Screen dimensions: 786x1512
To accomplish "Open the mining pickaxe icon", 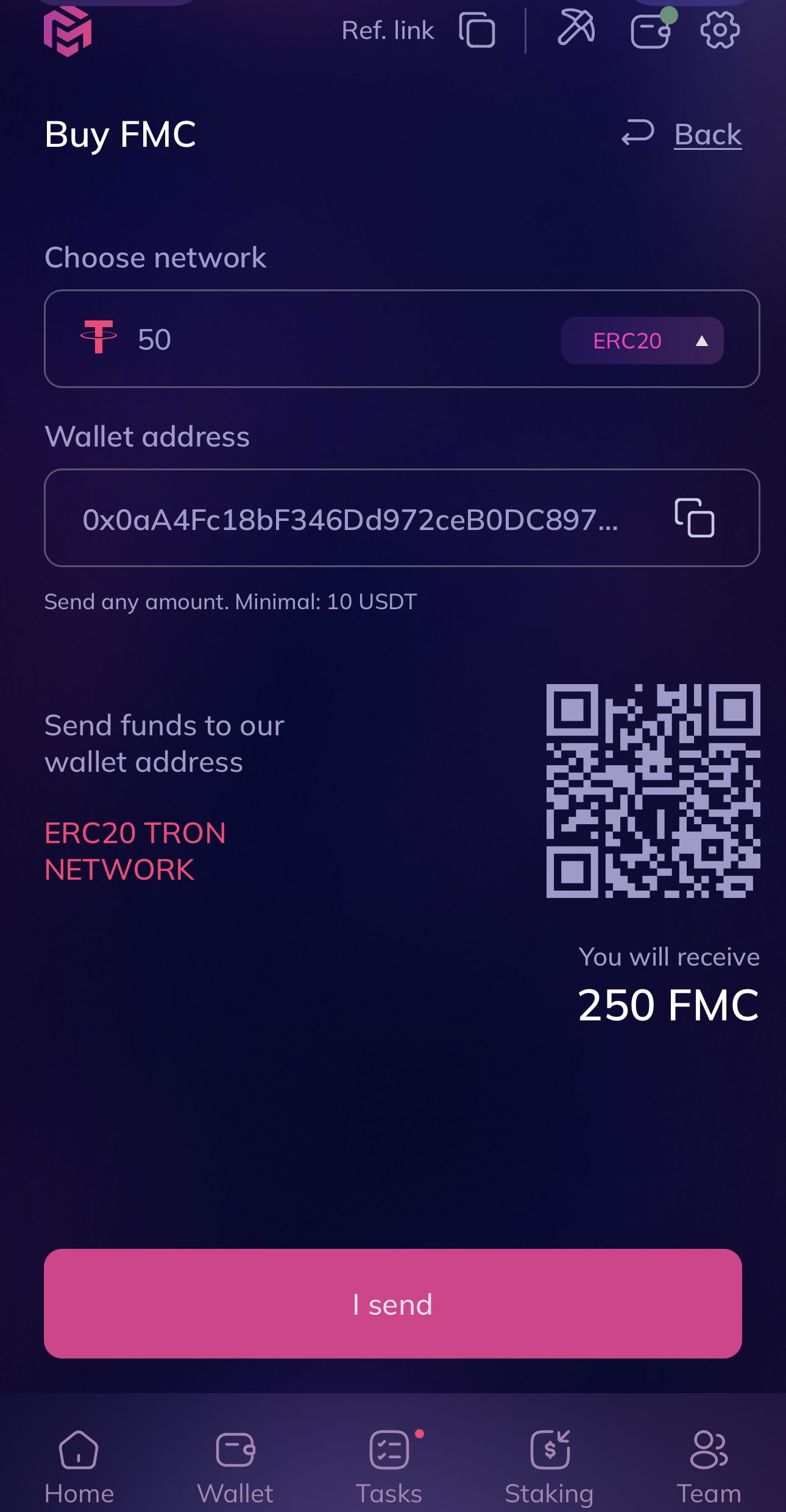I will (x=576, y=29).
